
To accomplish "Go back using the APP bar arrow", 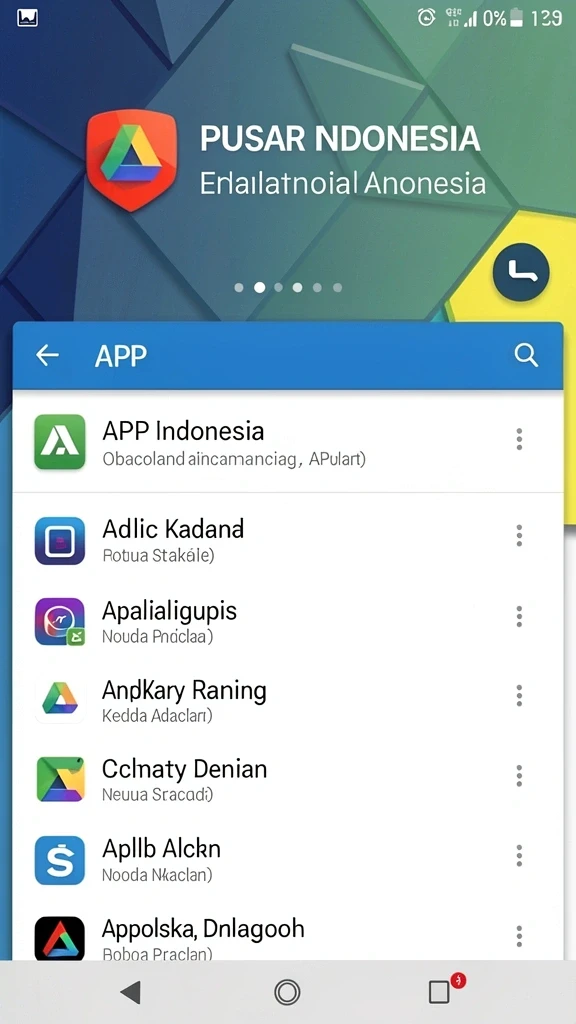I will tap(47, 355).
